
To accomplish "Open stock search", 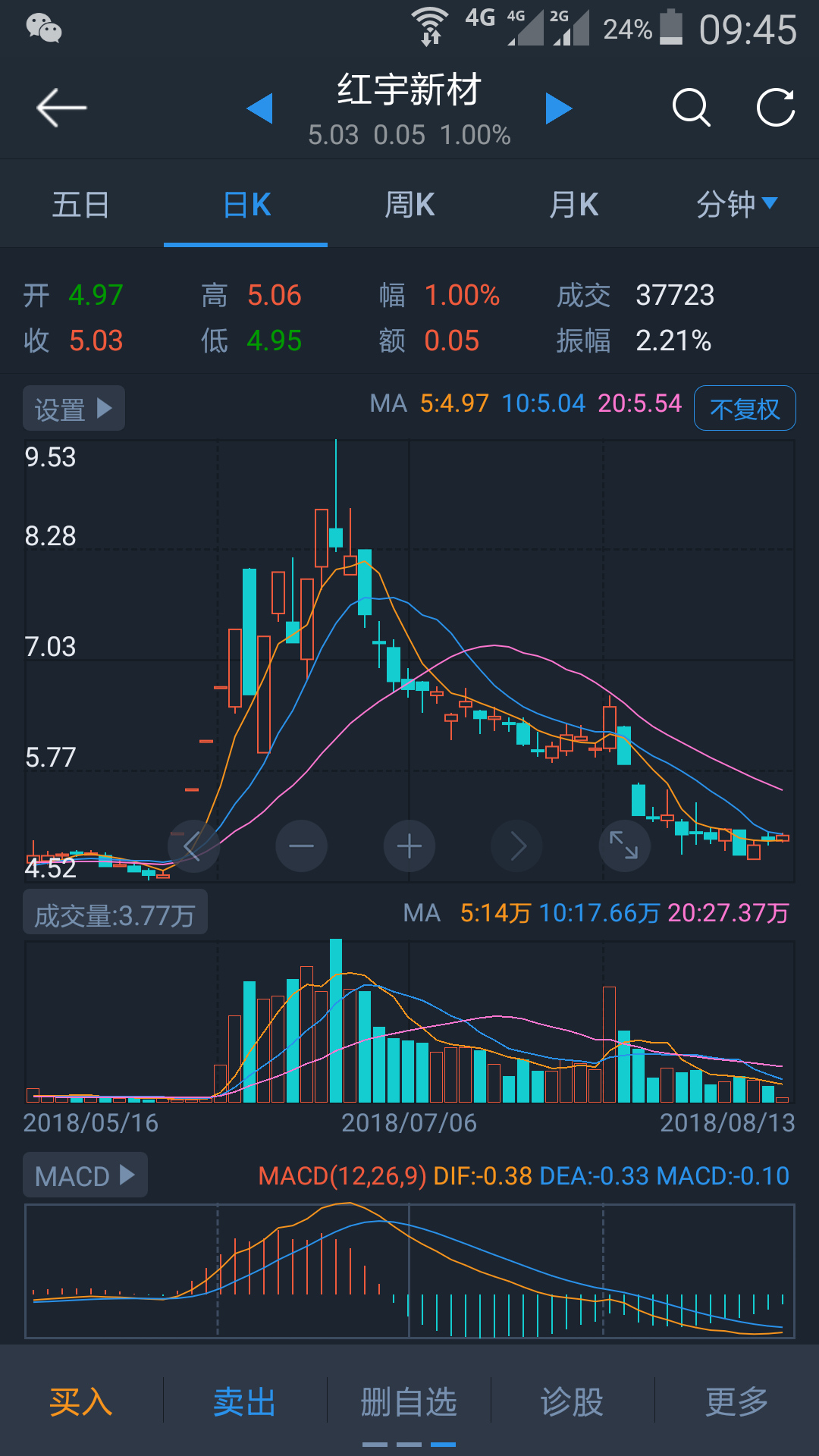I will point(691,108).
